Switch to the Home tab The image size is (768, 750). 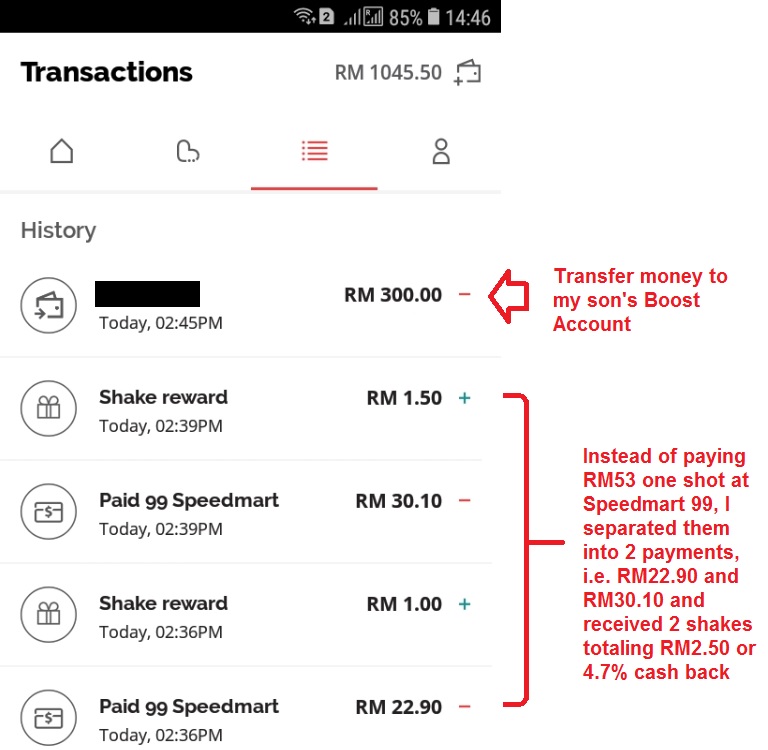coord(62,151)
